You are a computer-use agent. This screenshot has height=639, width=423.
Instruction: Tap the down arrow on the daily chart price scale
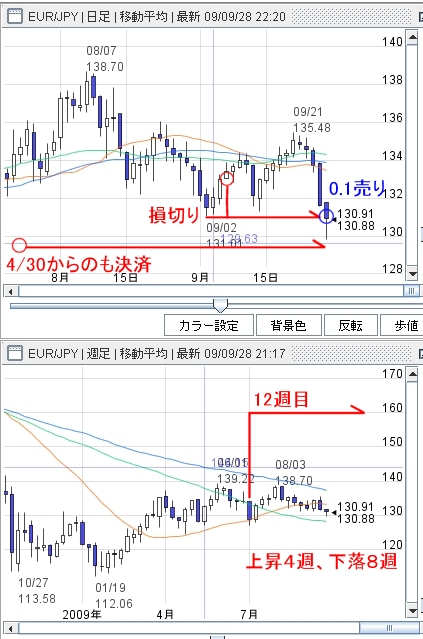[412, 274]
